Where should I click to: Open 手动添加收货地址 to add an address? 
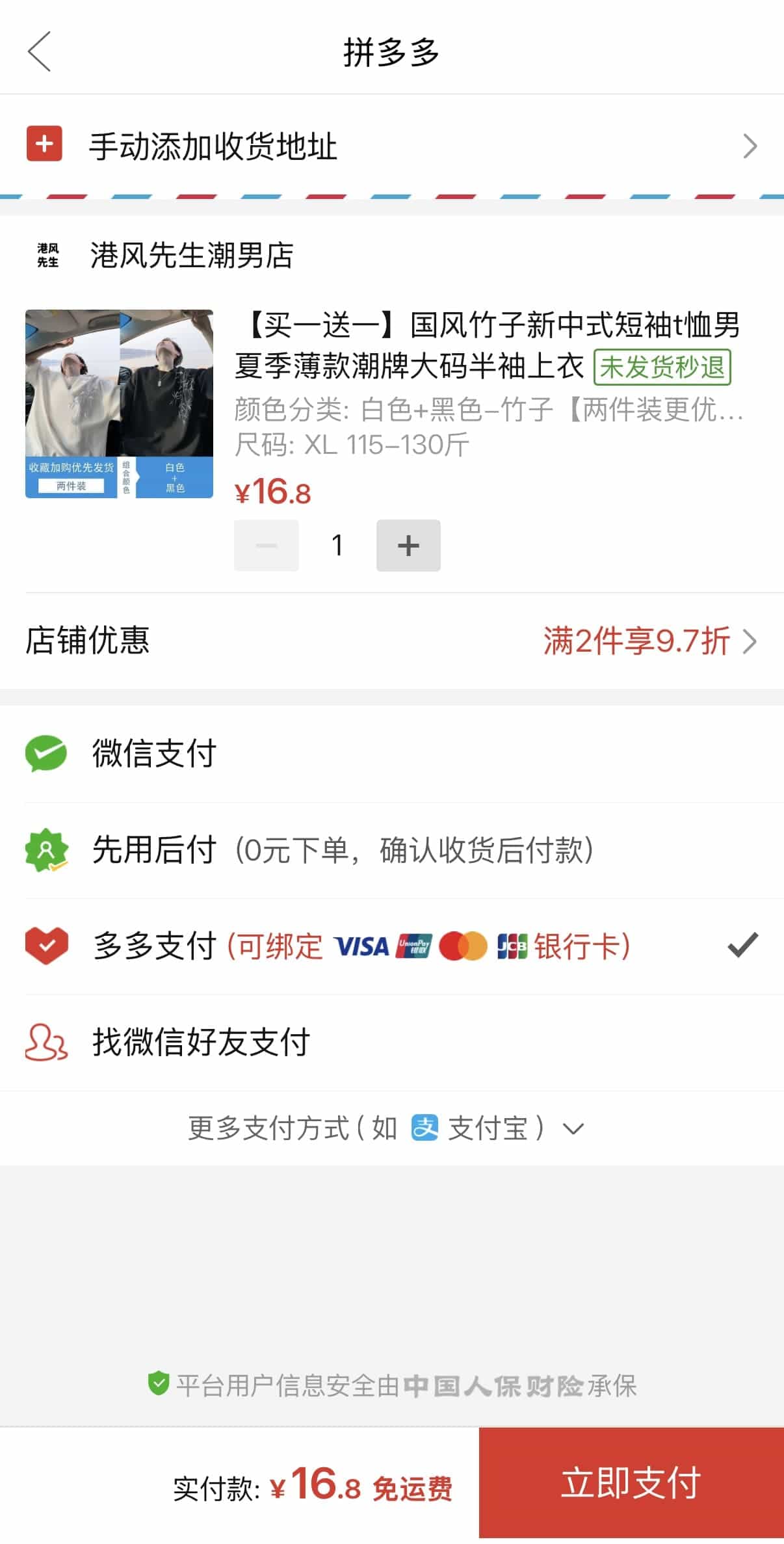point(390,146)
